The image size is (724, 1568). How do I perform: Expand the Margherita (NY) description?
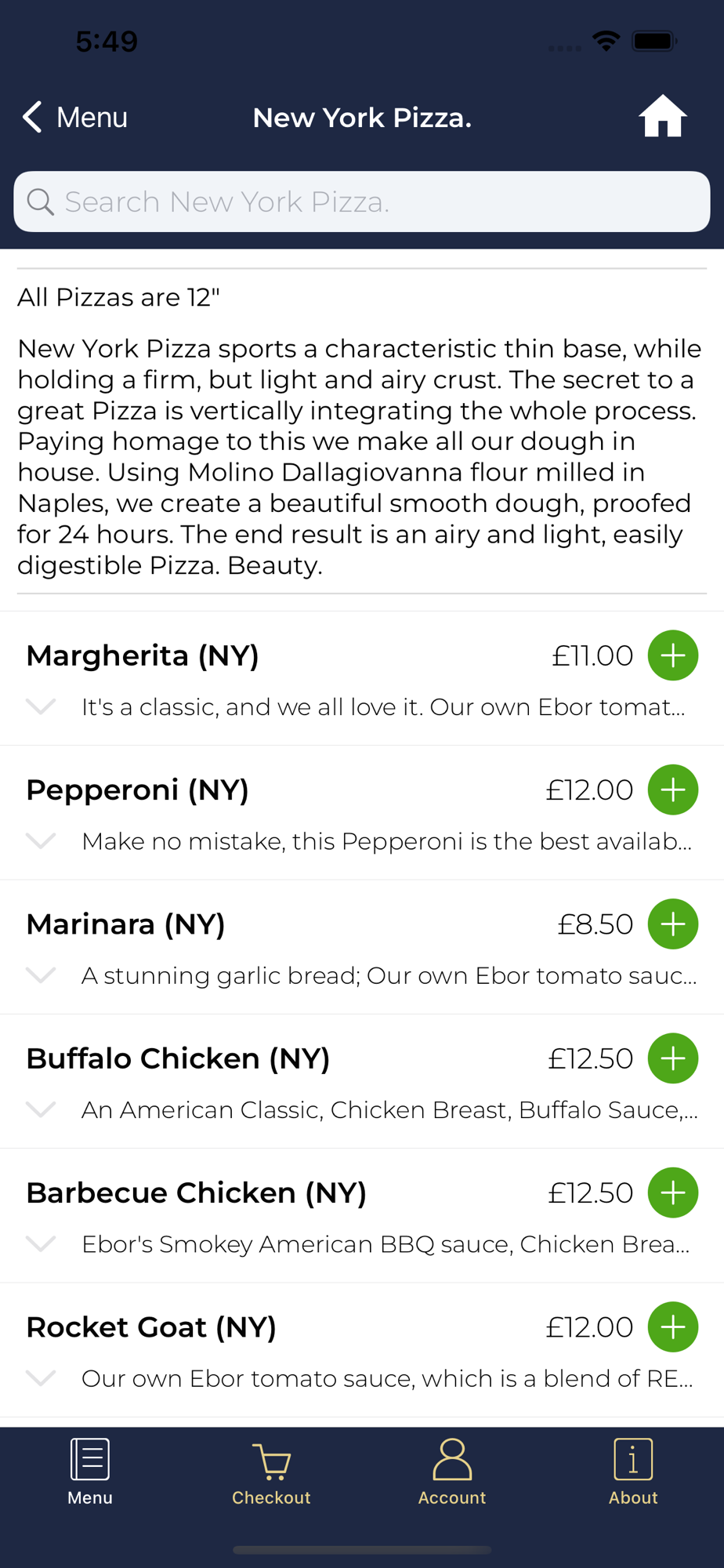coord(41,706)
